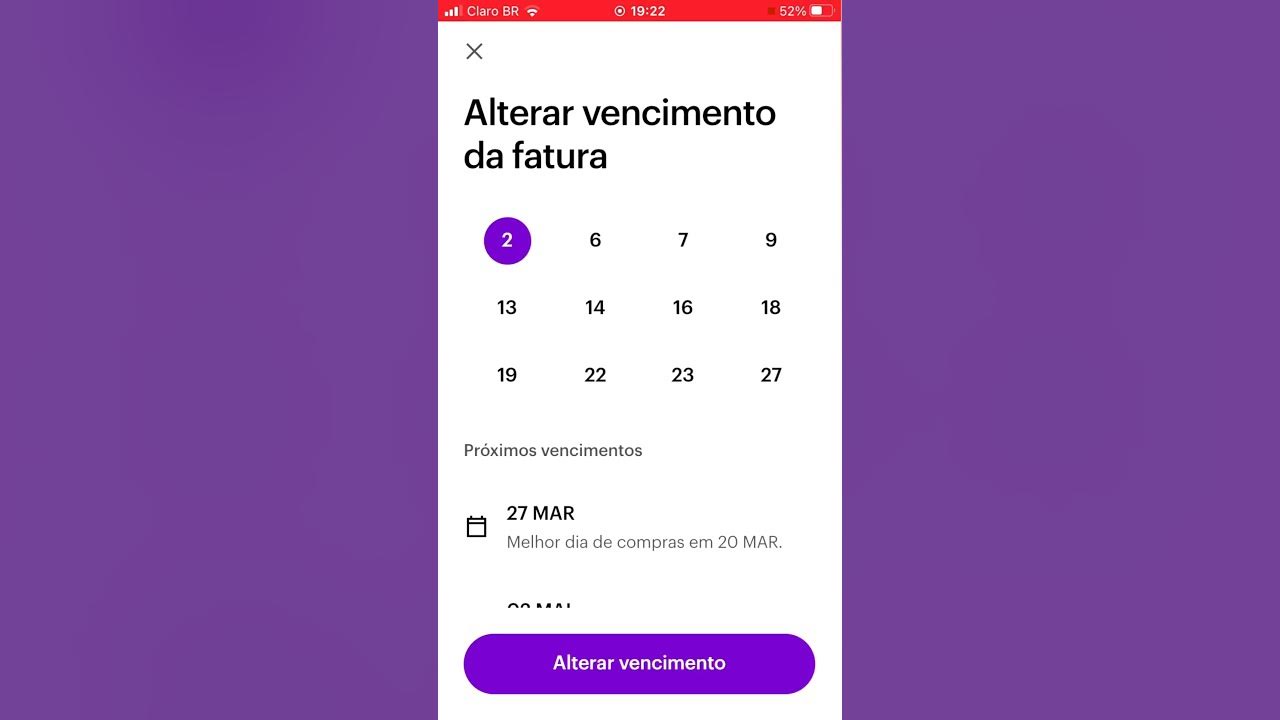The image size is (1280, 720).
Task: Select day 2 as due date
Action: [x=507, y=240]
